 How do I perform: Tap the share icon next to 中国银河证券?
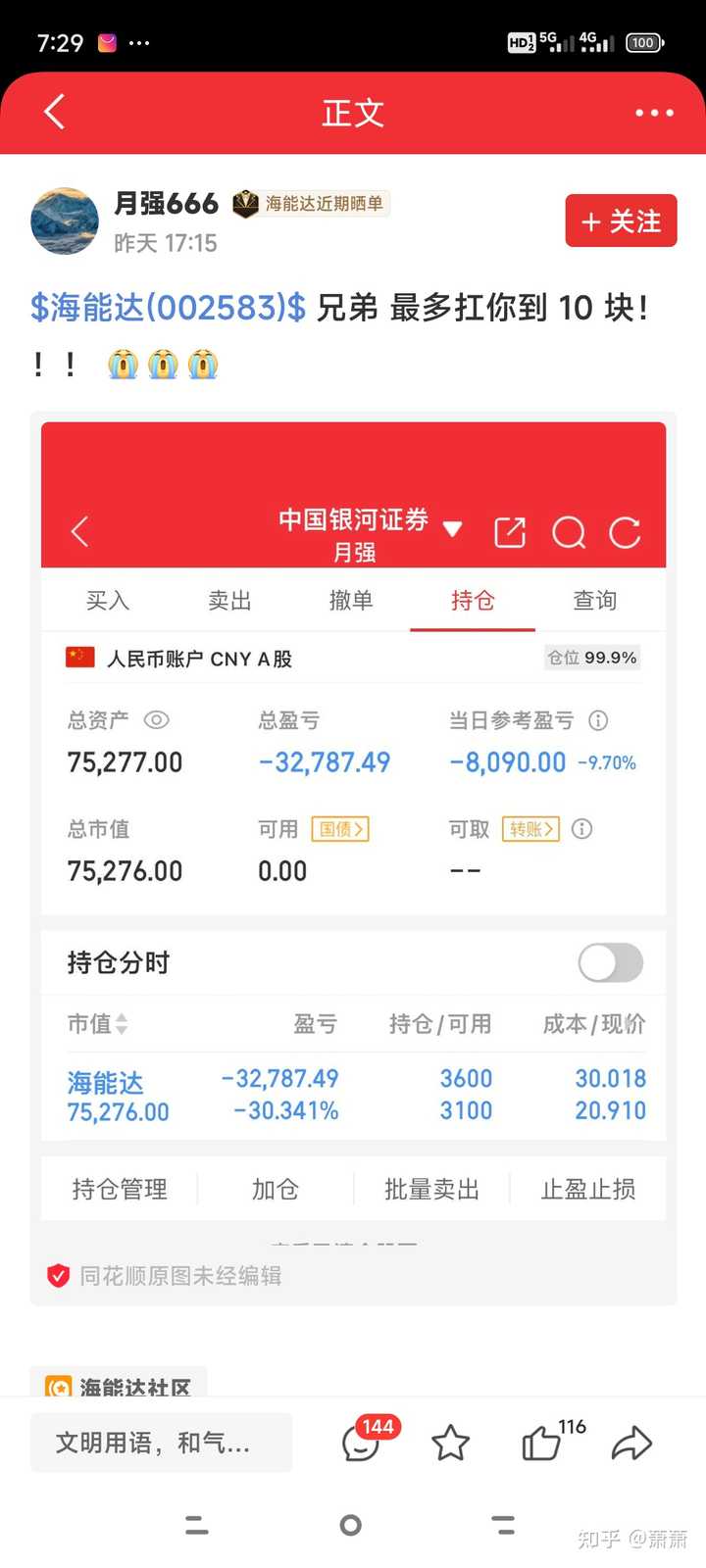tap(510, 533)
